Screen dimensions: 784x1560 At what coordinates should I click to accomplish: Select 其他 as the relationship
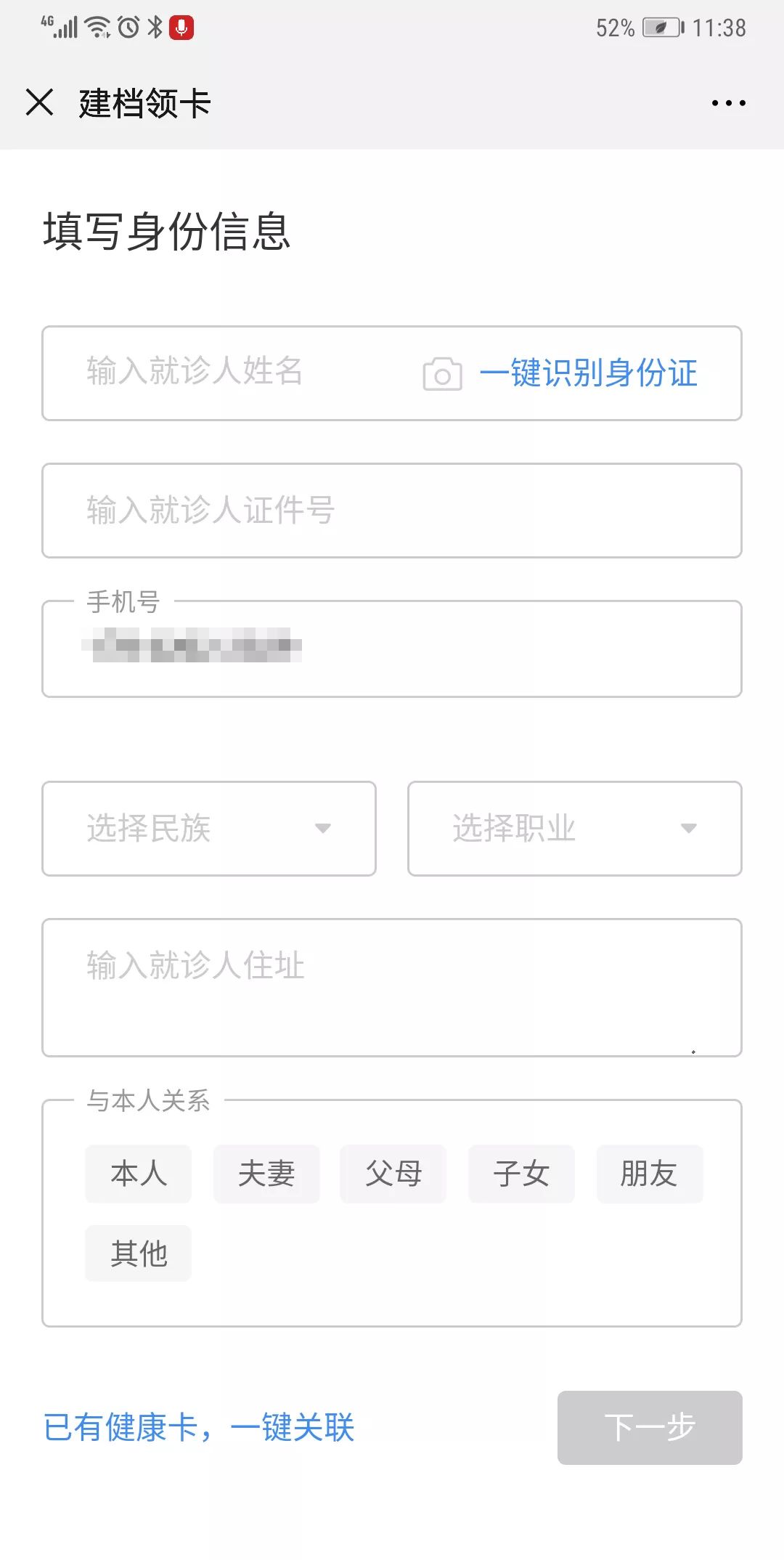click(138, 1252)
